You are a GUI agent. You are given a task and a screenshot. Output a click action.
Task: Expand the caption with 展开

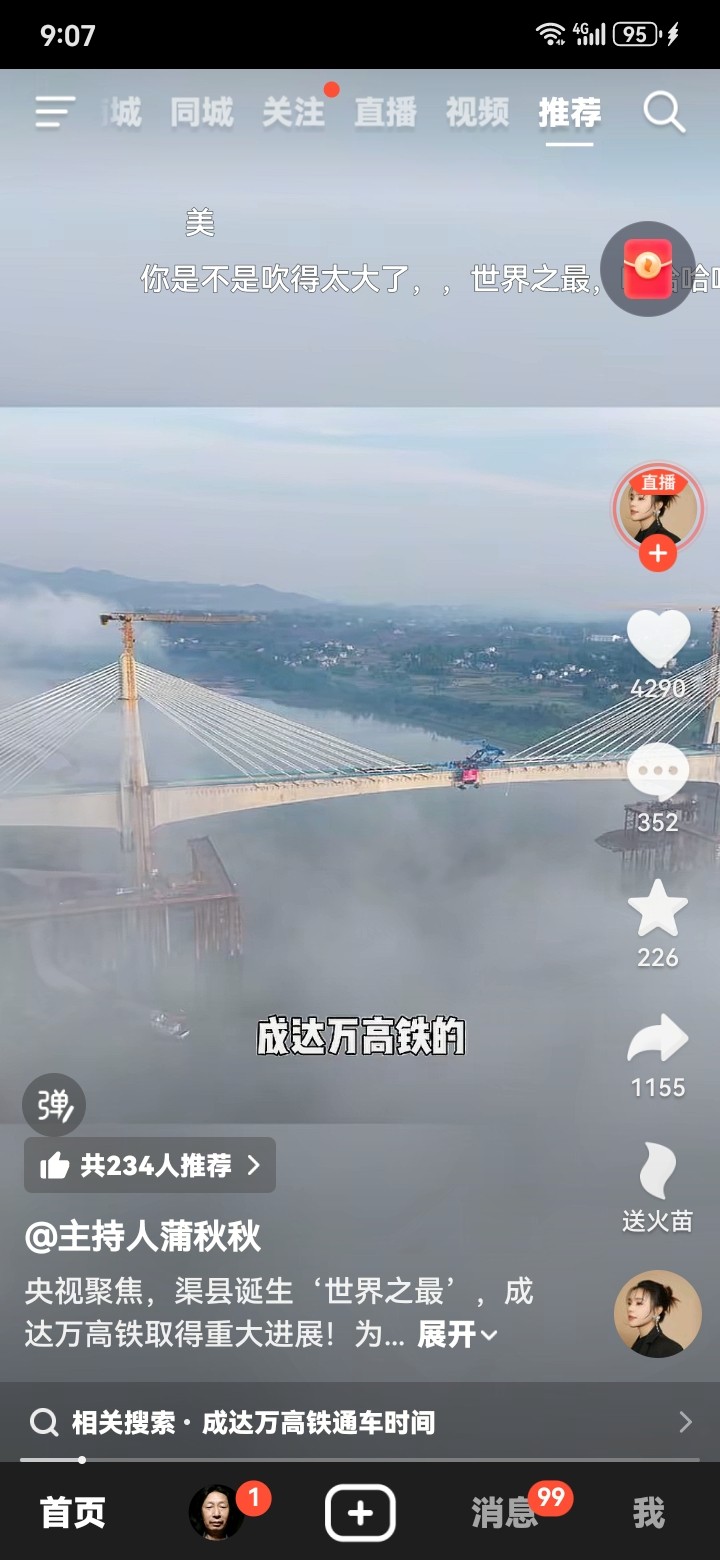point(457,1335)
